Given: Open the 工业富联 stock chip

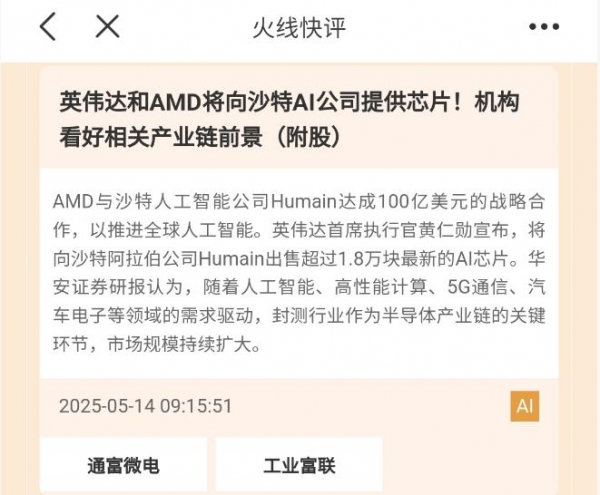Looking at the screenshot, I should 299,465.
